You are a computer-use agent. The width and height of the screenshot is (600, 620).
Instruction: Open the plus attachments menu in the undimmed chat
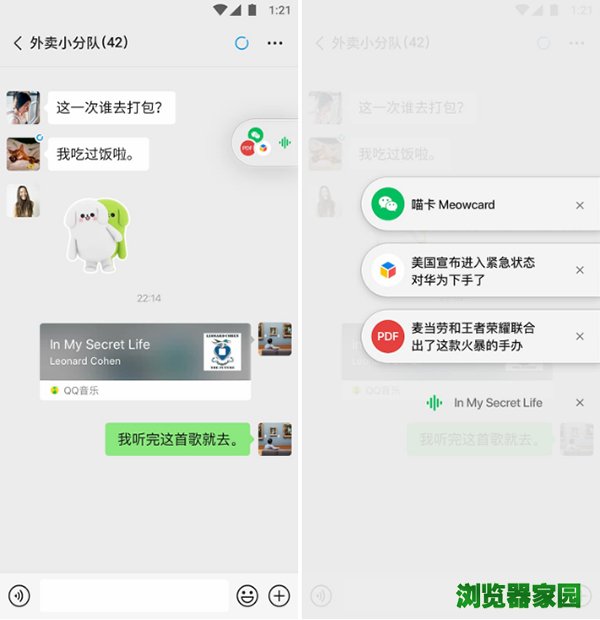point(279,596)
